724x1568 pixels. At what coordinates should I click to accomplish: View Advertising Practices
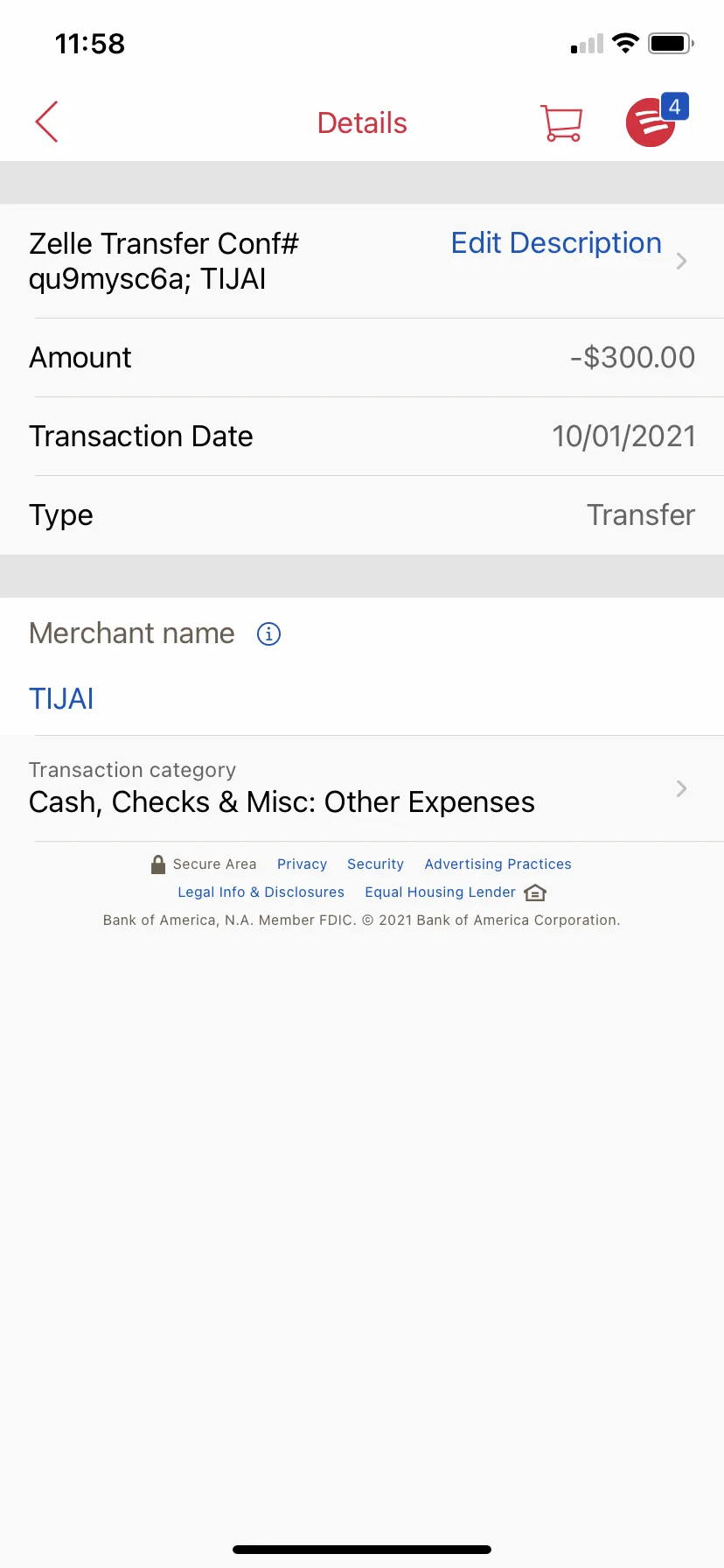498,864
